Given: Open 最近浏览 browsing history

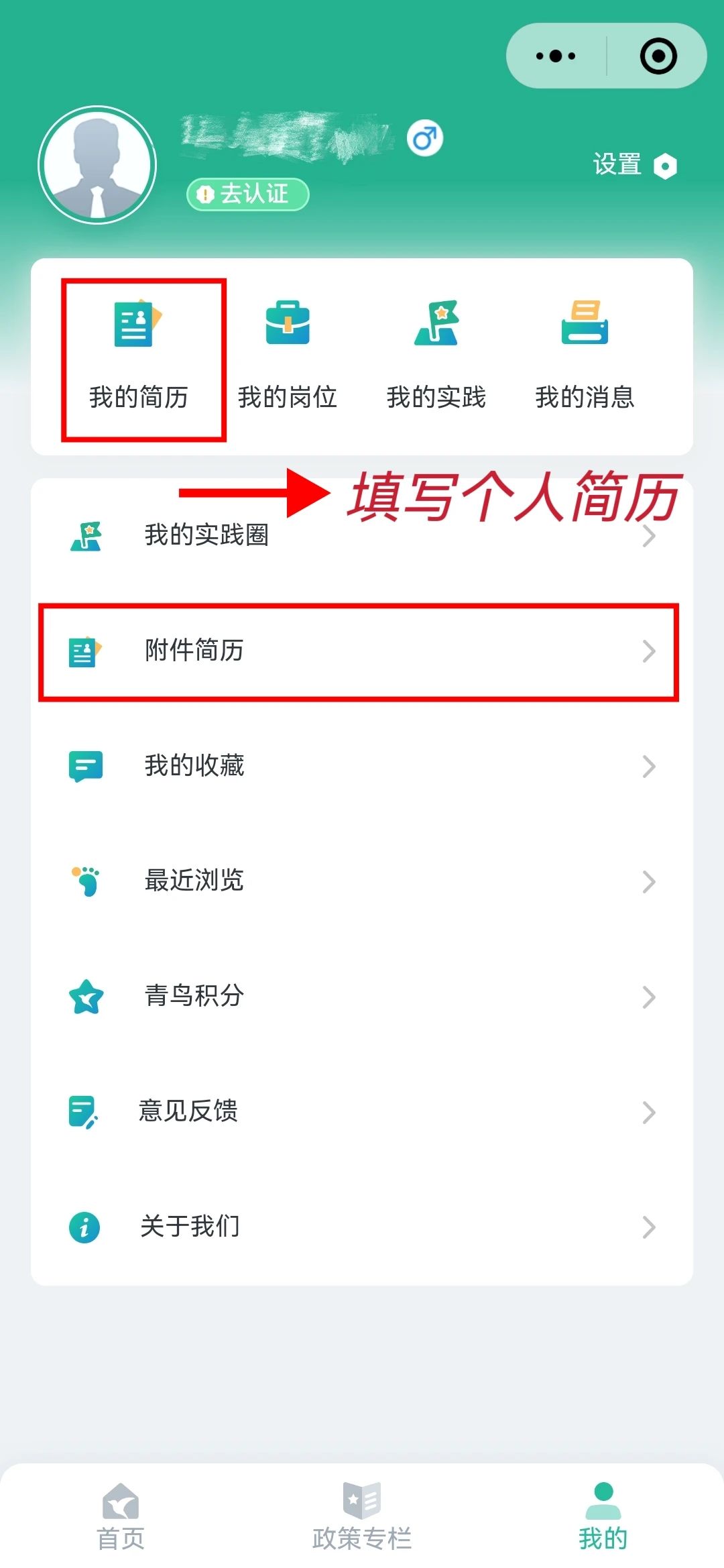Looking at the screenshot, I should click(x=362, y=881).
